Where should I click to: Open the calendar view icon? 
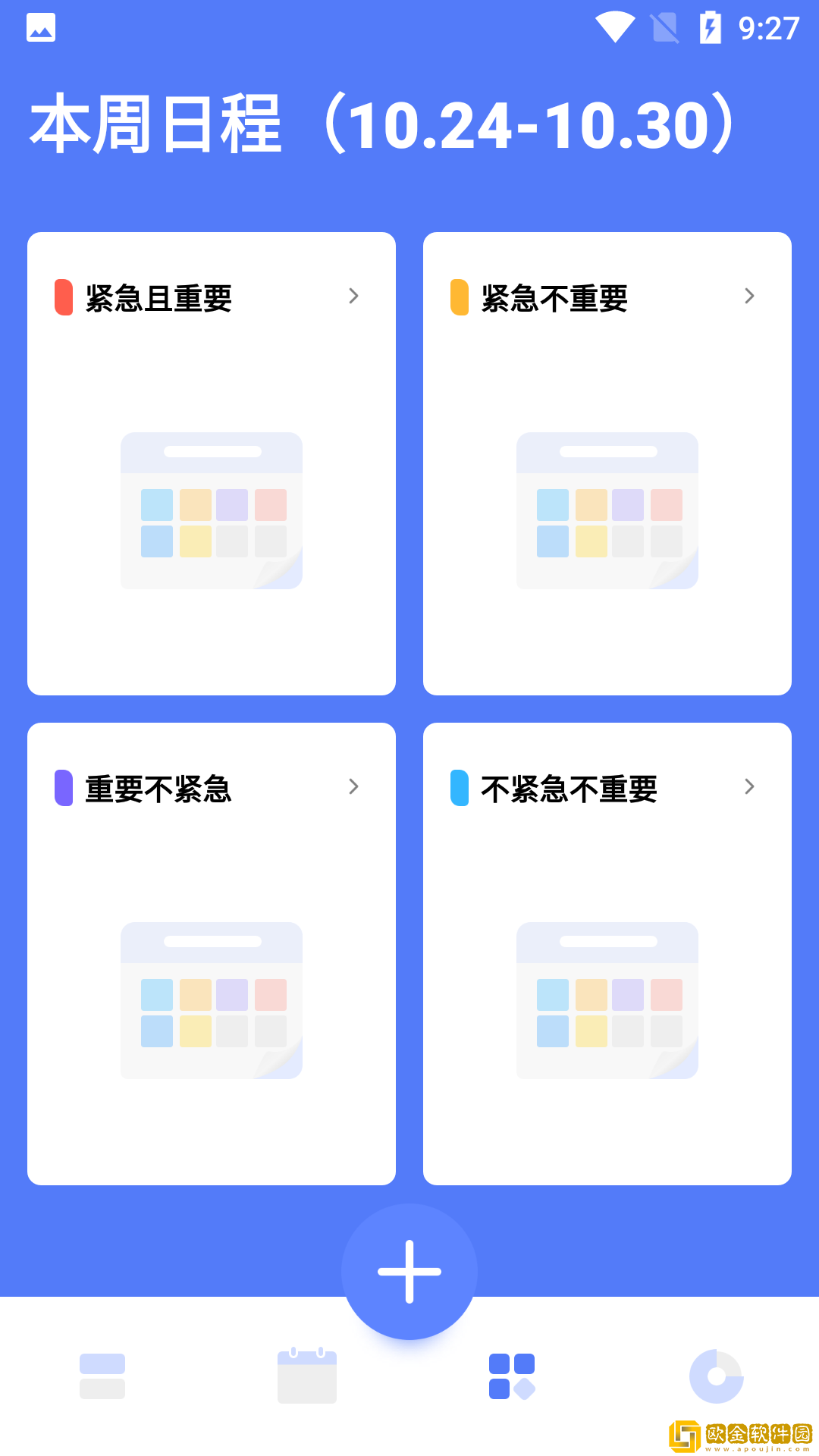pyautogui.click(x=307, y=1376)
